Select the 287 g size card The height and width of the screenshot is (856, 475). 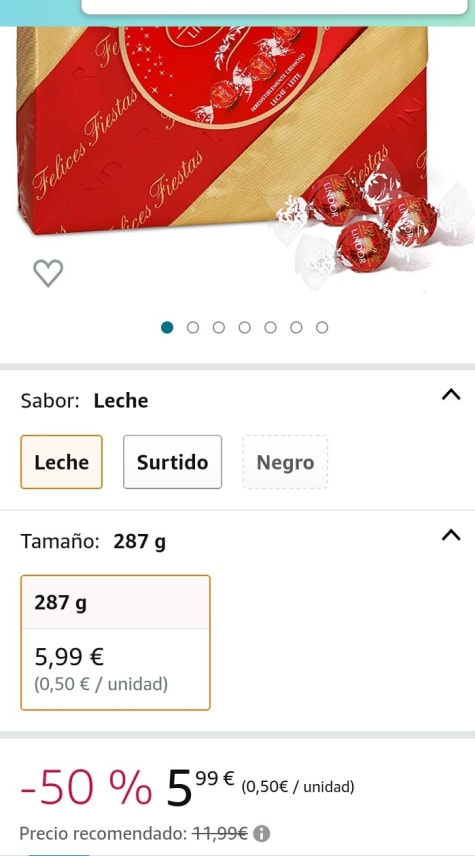(115, 643)
